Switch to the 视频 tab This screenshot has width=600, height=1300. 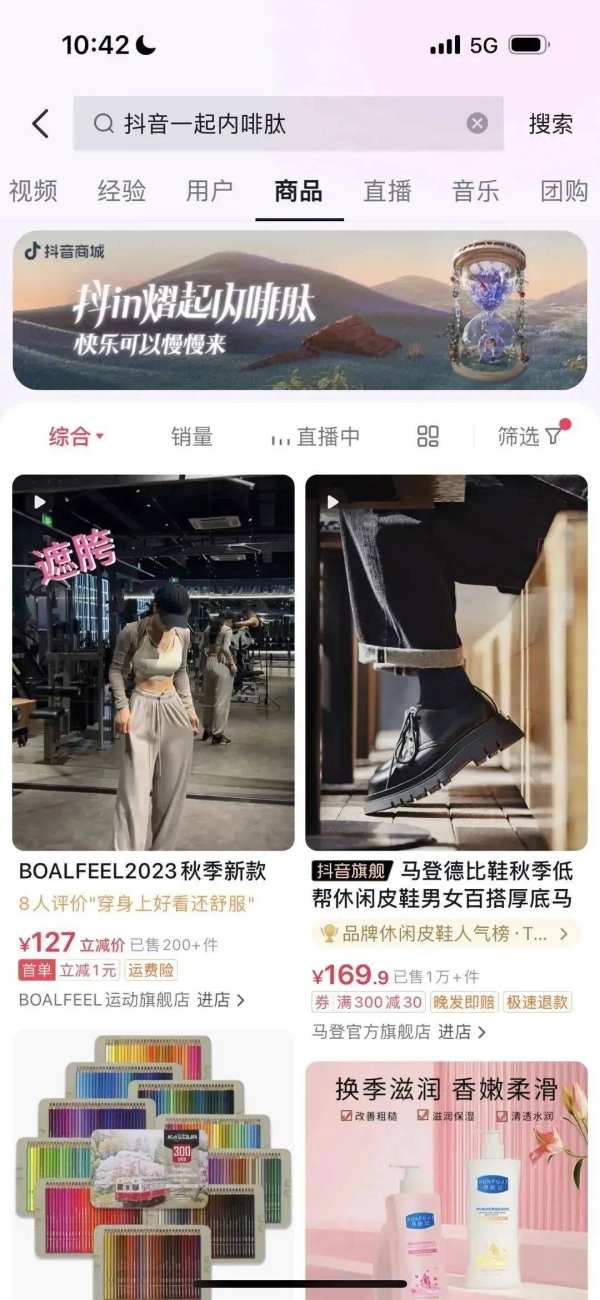pyautogui.click(x=33, y=190)
